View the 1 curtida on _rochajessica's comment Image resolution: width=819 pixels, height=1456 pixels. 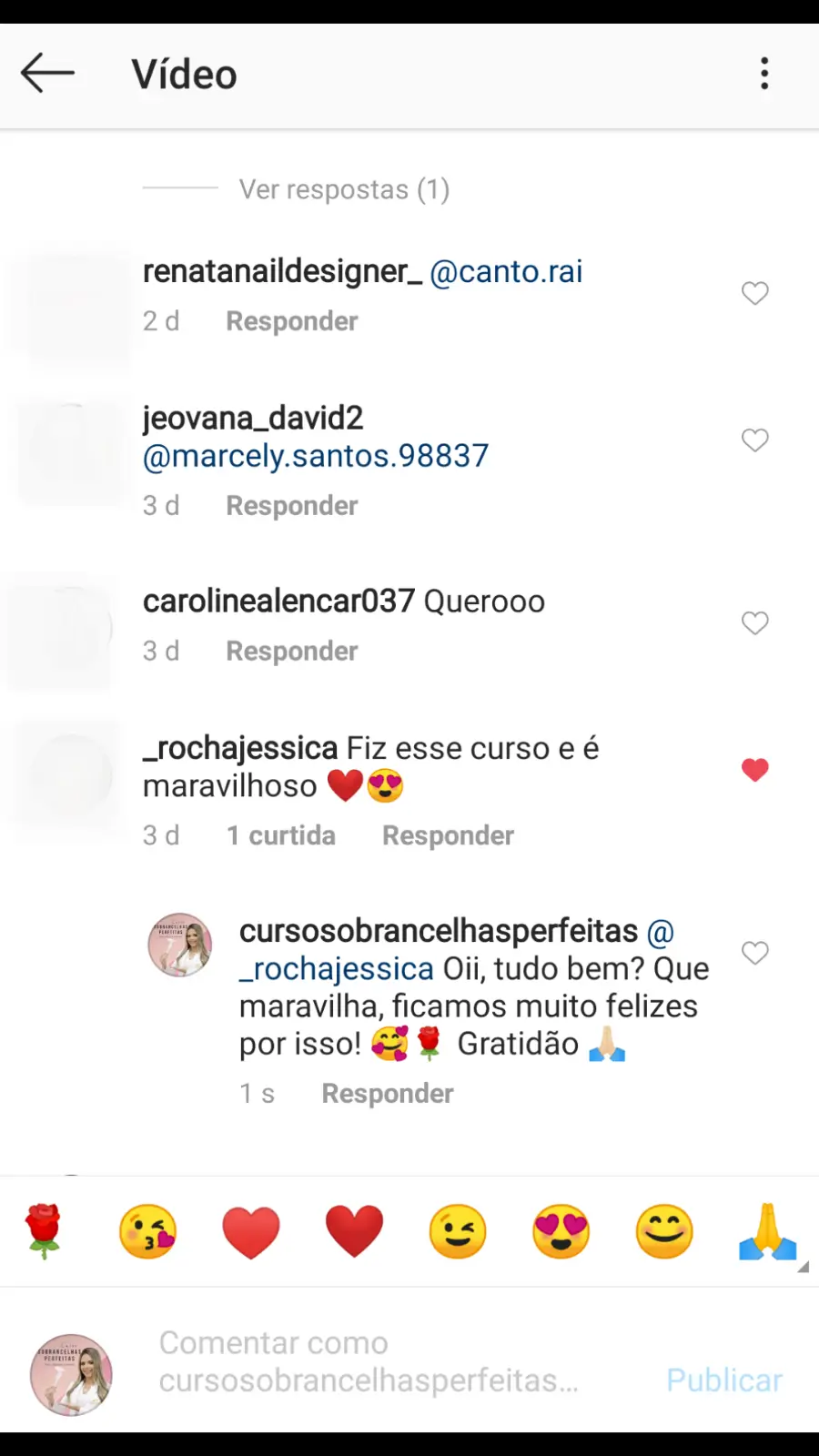click(x=280, y=835)
